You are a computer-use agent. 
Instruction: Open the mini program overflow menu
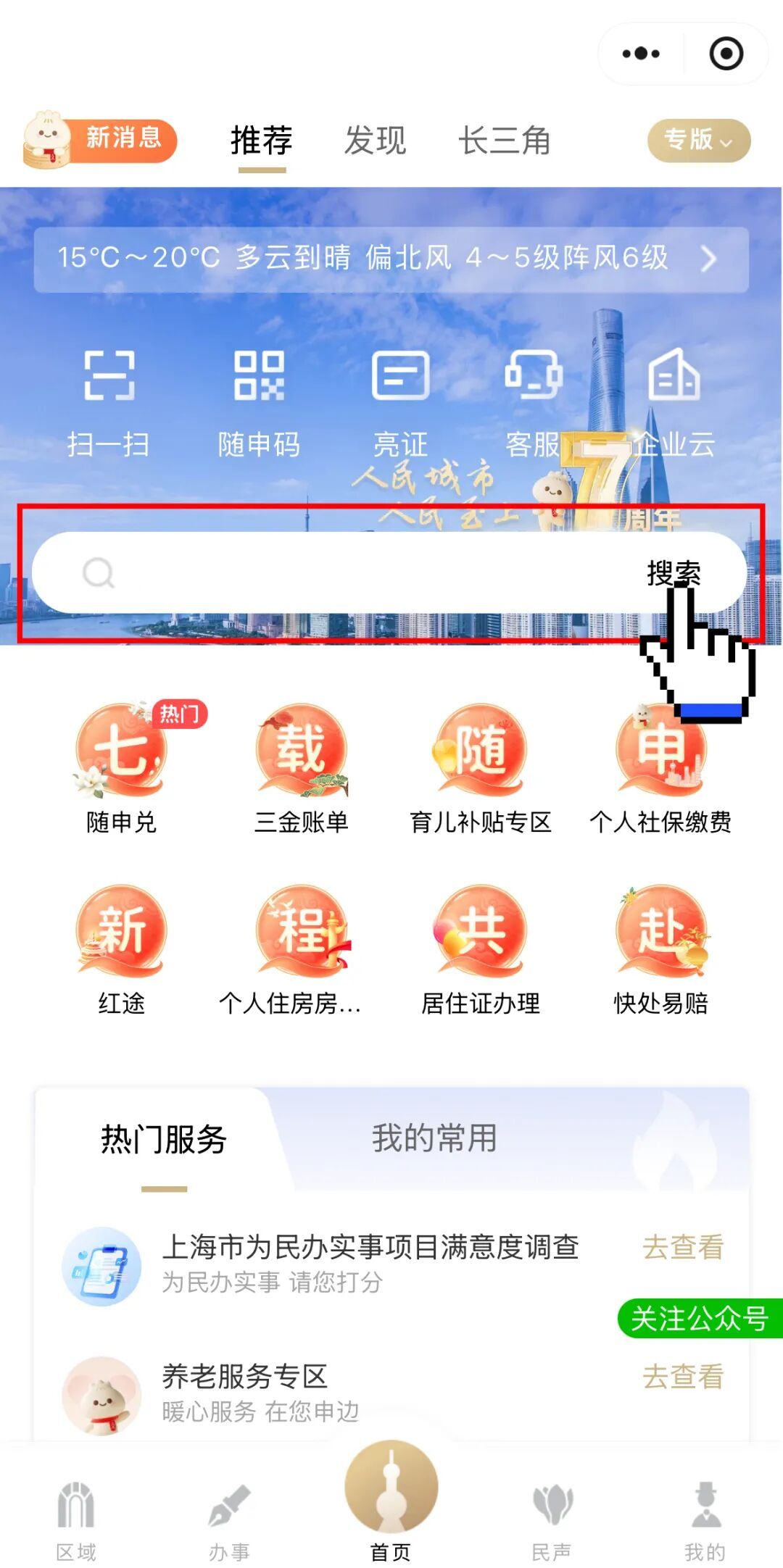pyautogui.click(x=641, y=54)
